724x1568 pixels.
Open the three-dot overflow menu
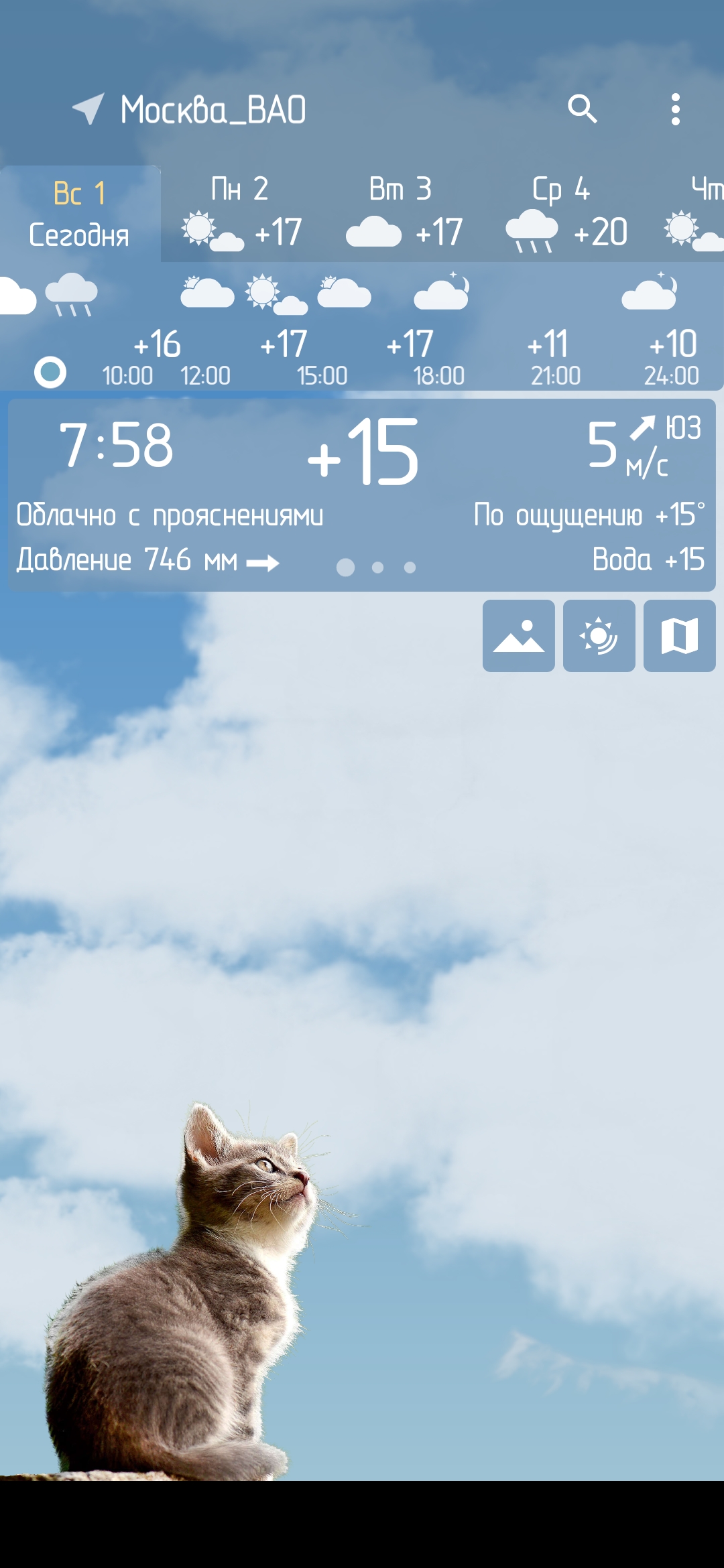coord(675,109)
